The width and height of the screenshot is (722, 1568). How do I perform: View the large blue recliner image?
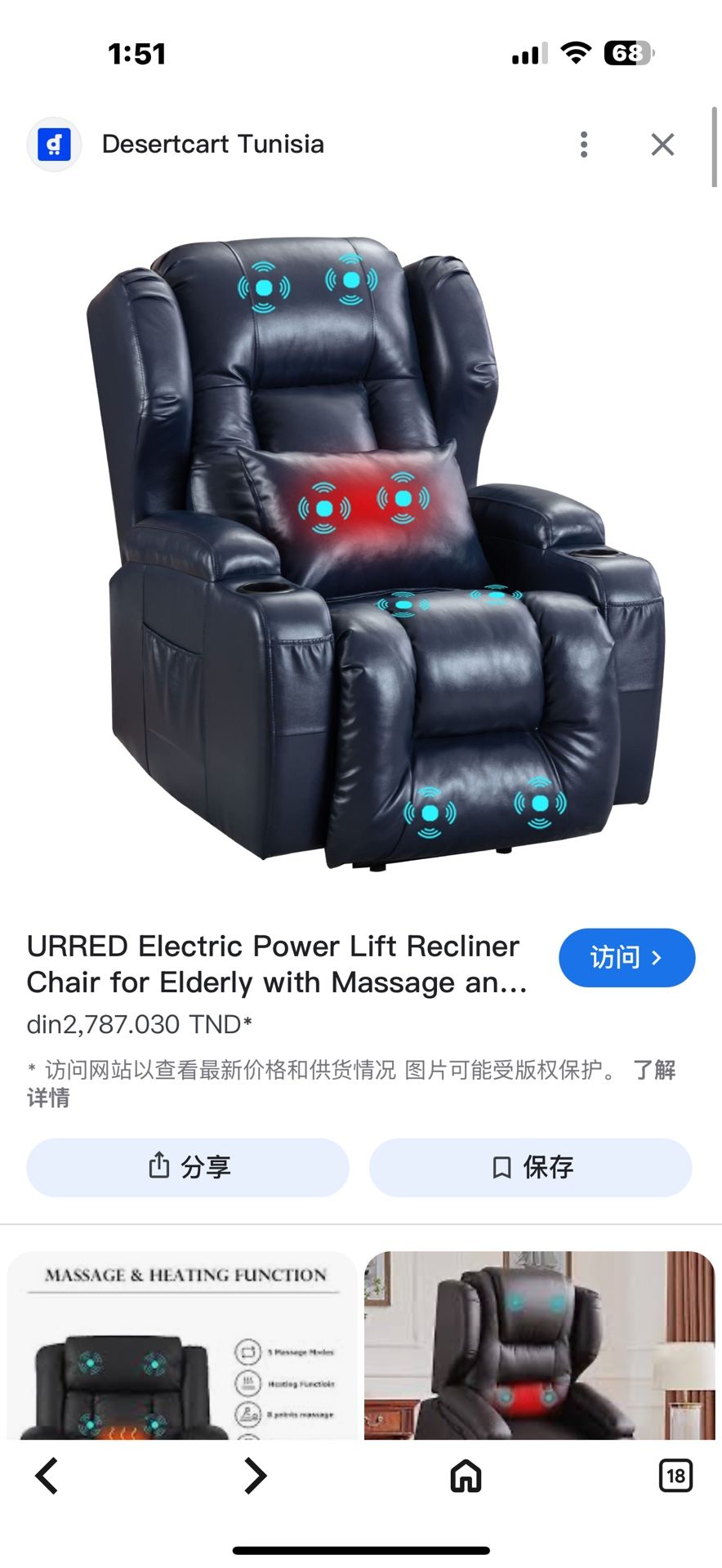376,555
